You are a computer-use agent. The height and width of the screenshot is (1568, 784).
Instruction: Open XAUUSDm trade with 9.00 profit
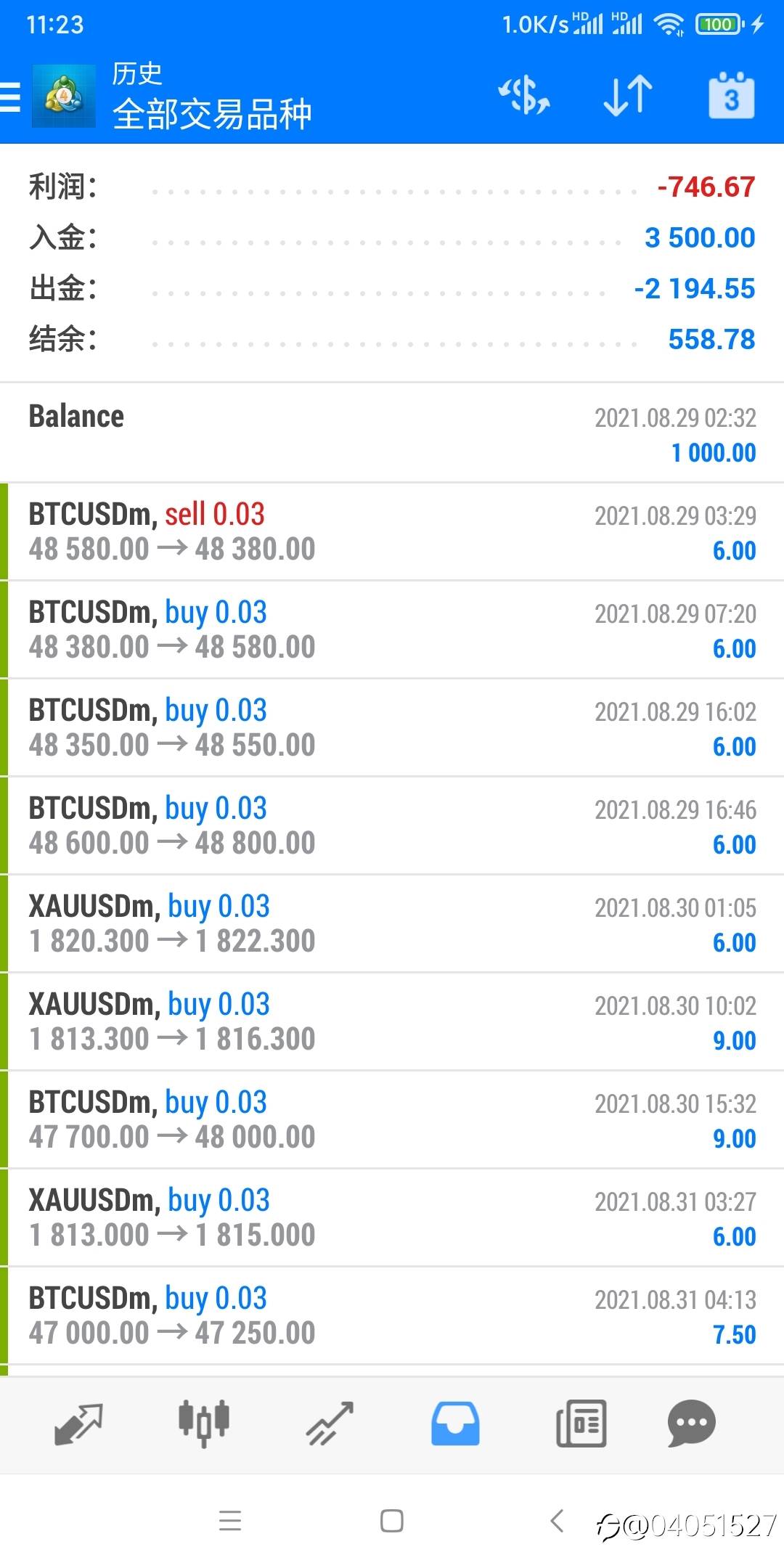[x=392, y=1021]
